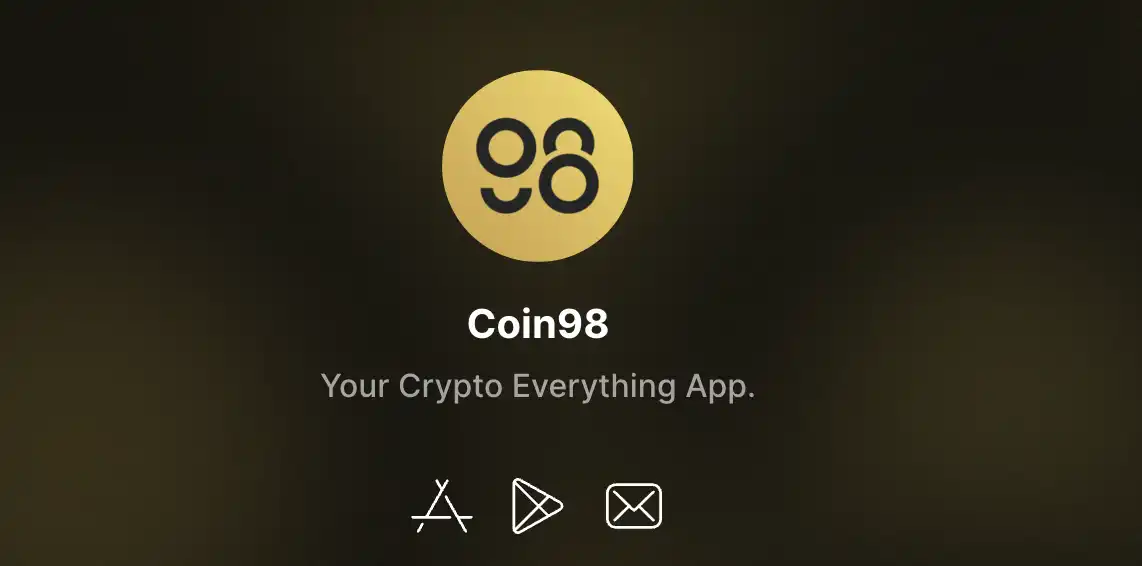Viewport: 1142px width, 566px height.
Task: Open the Google Play link icon
Action: pos(537,506)
